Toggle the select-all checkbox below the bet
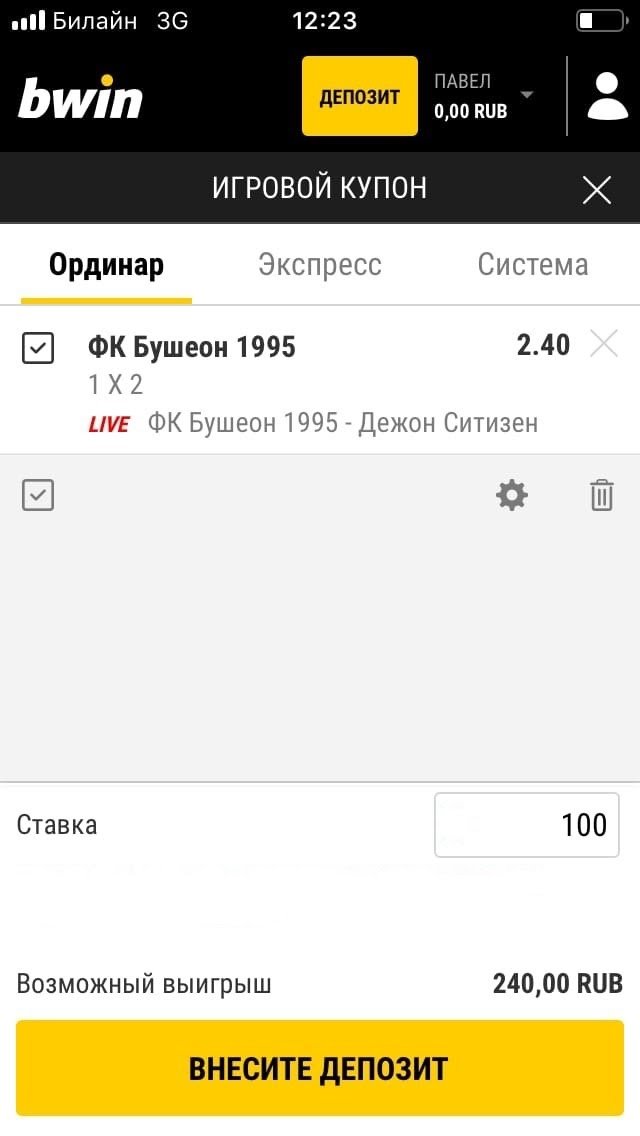The image size is (640, 1136). click(38, 495)
